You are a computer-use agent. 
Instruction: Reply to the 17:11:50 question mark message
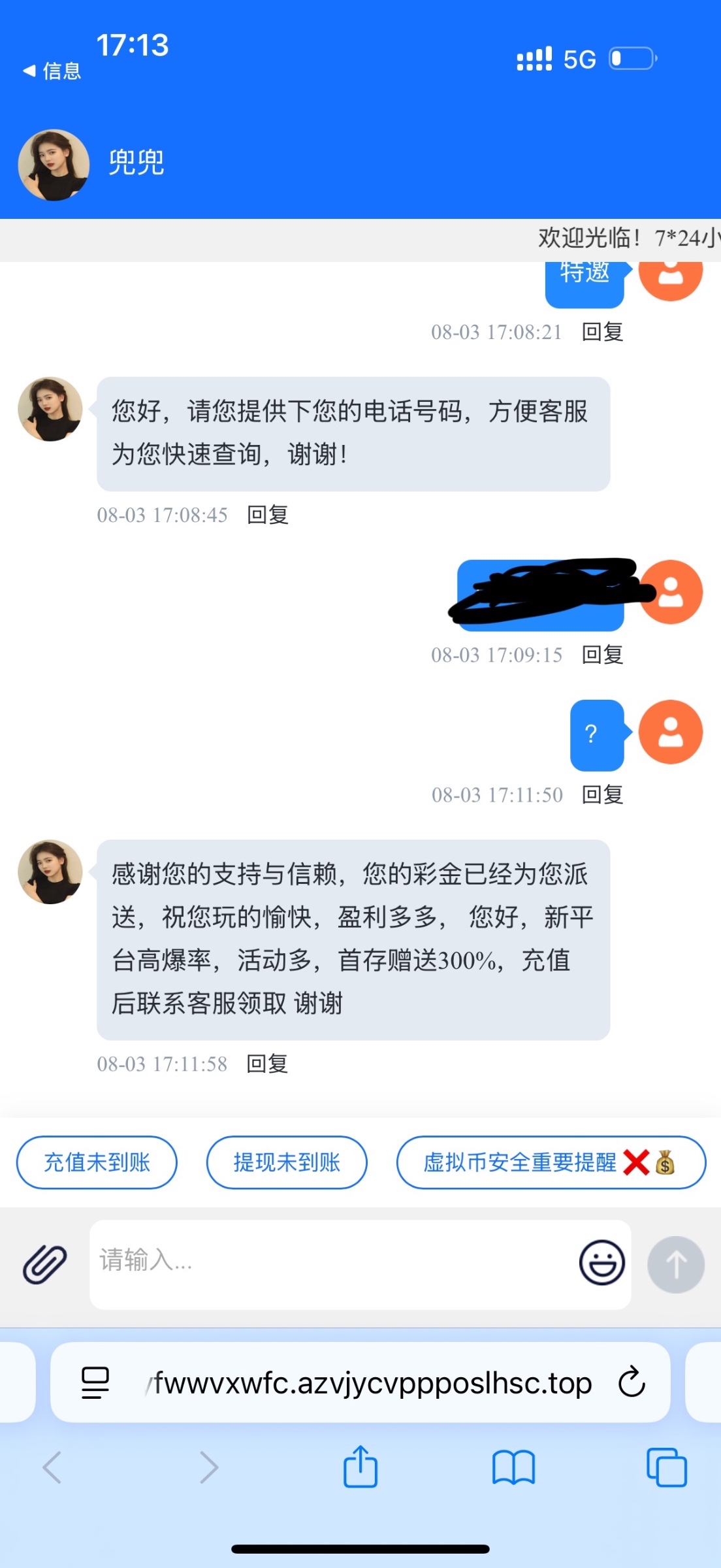tap(602, 794)
